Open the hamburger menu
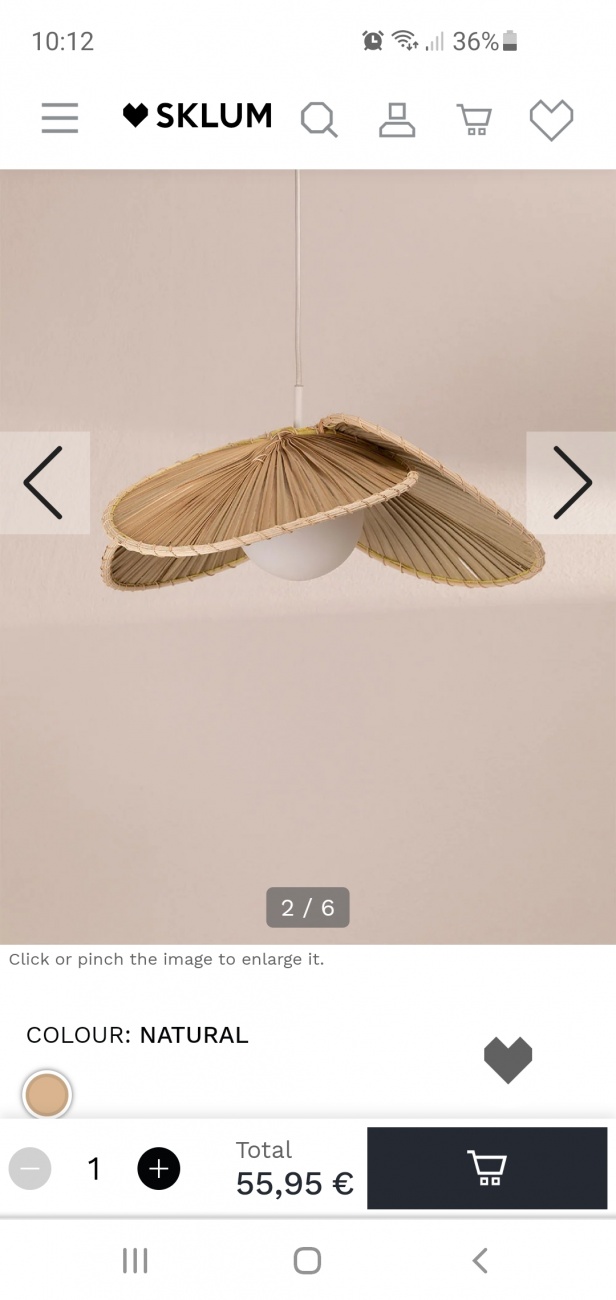This screenshot has width=616, height=1300. pyautogui.click(x=60, y=117)
